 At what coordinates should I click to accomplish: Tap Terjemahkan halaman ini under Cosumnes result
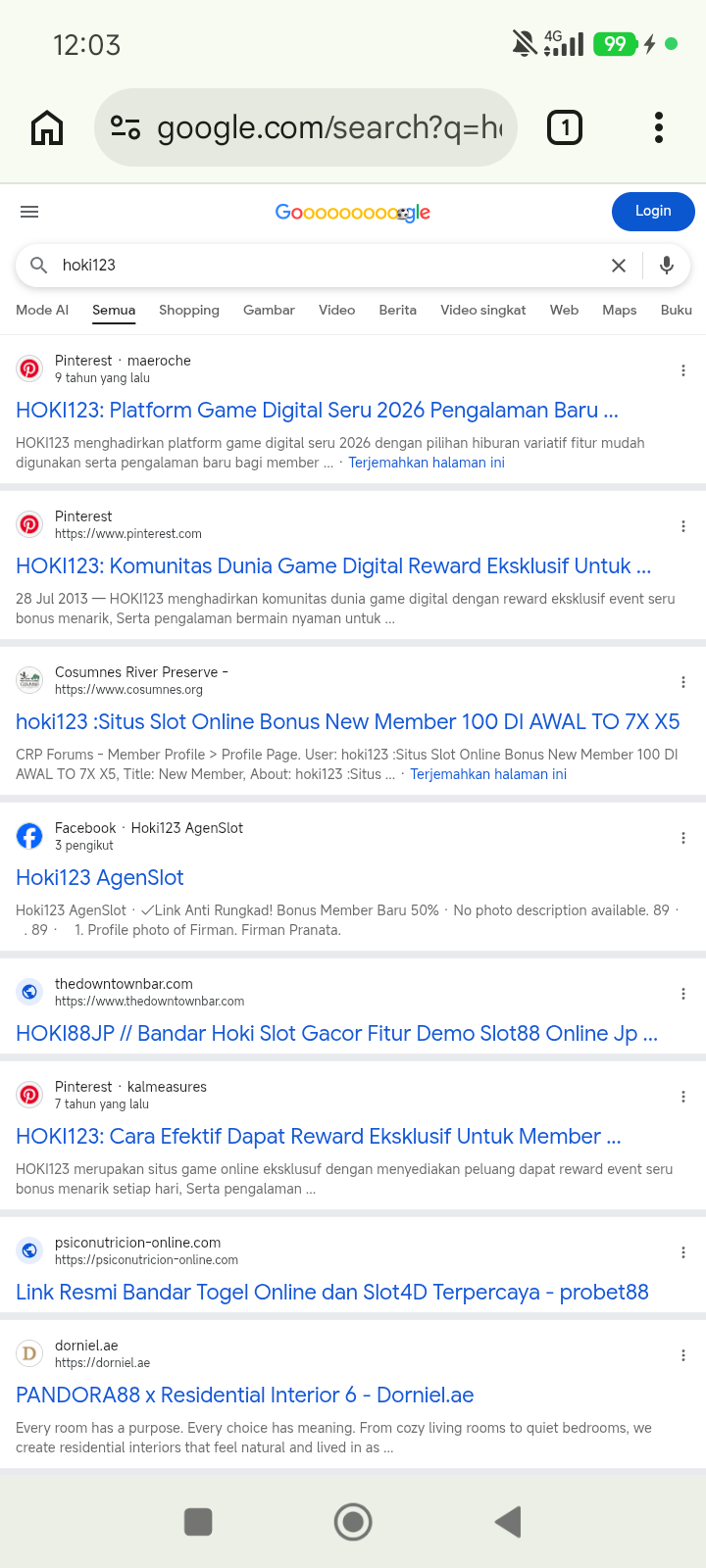tap(488, 774)
